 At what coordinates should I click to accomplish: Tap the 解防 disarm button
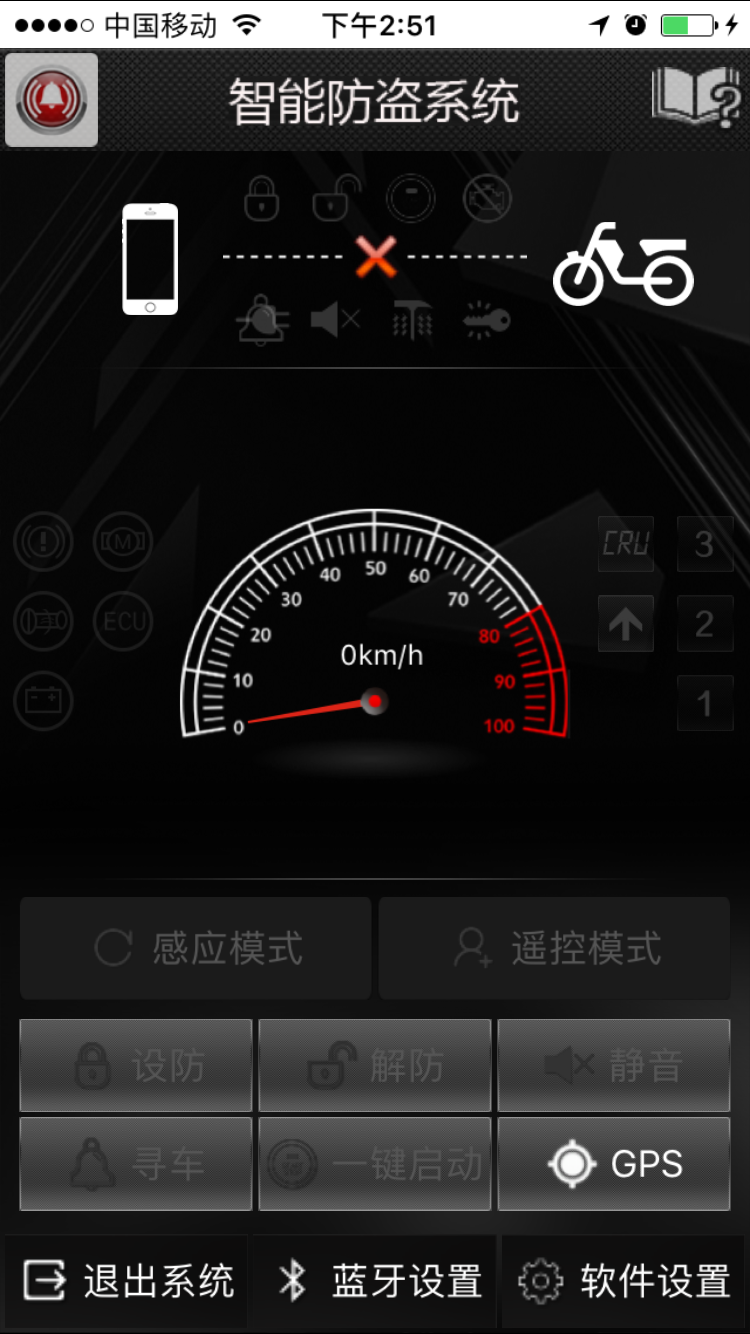[x=375, y=1066]
